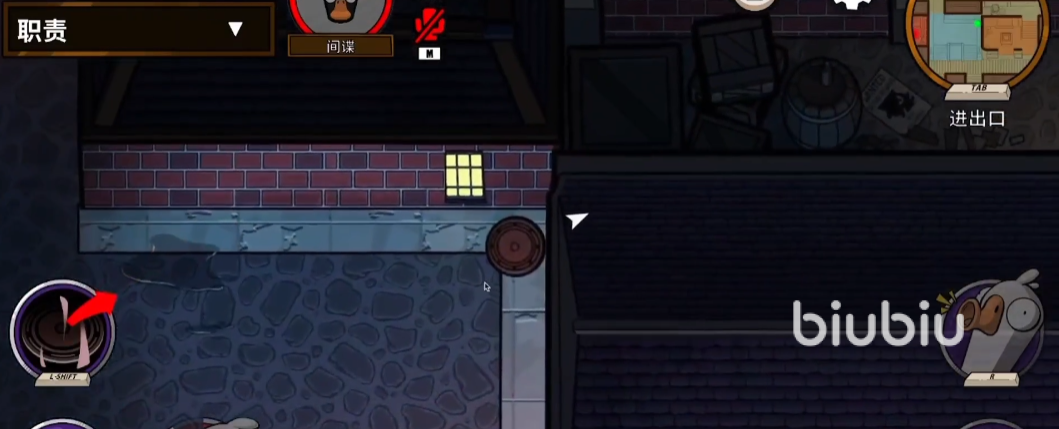Expand the 职责 dropdown
This screenshot has width=1059, height=429.
click(236, 29)
